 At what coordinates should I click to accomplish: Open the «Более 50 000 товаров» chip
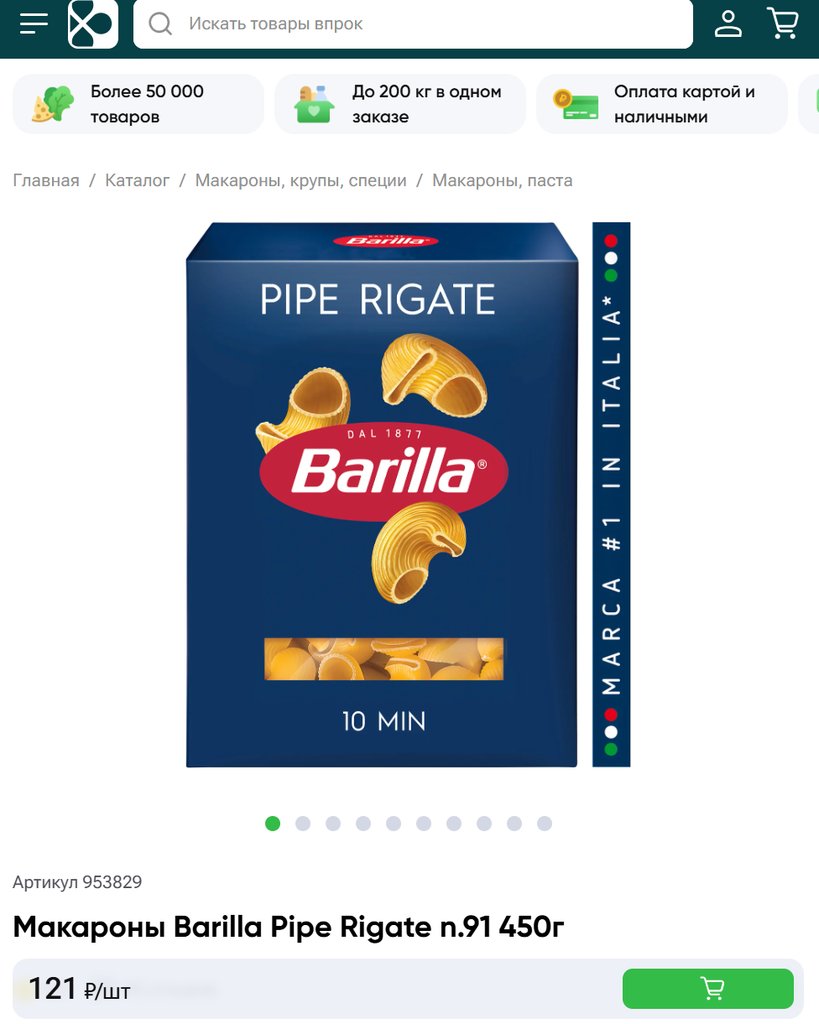coord(138,104)
